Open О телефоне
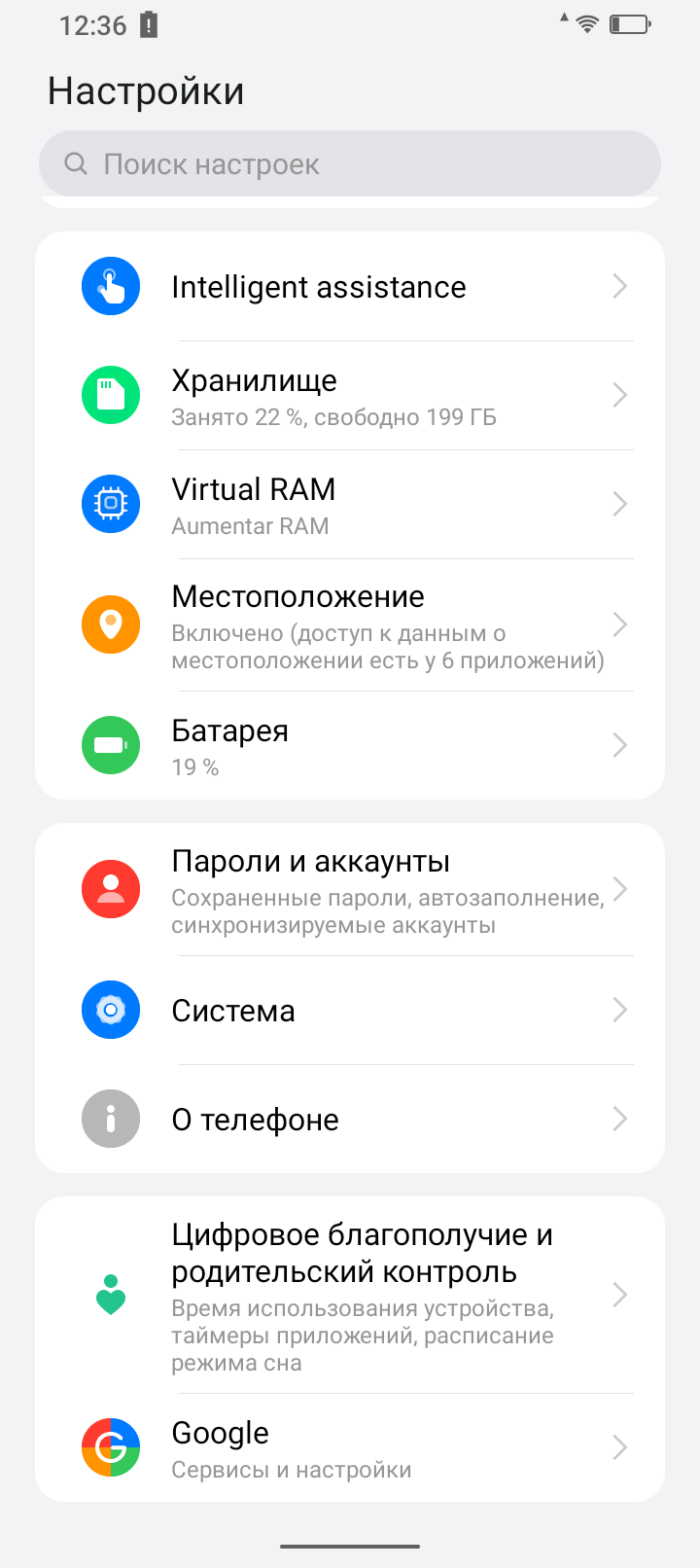This screenshot has height=1568, width=700. (x=350, y=1120)
